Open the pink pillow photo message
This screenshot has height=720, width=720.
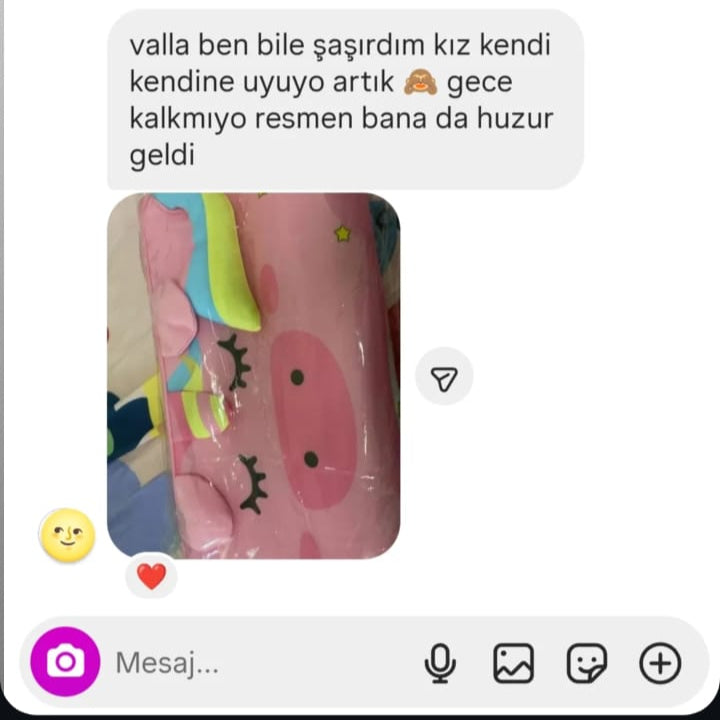coord(253,375)
